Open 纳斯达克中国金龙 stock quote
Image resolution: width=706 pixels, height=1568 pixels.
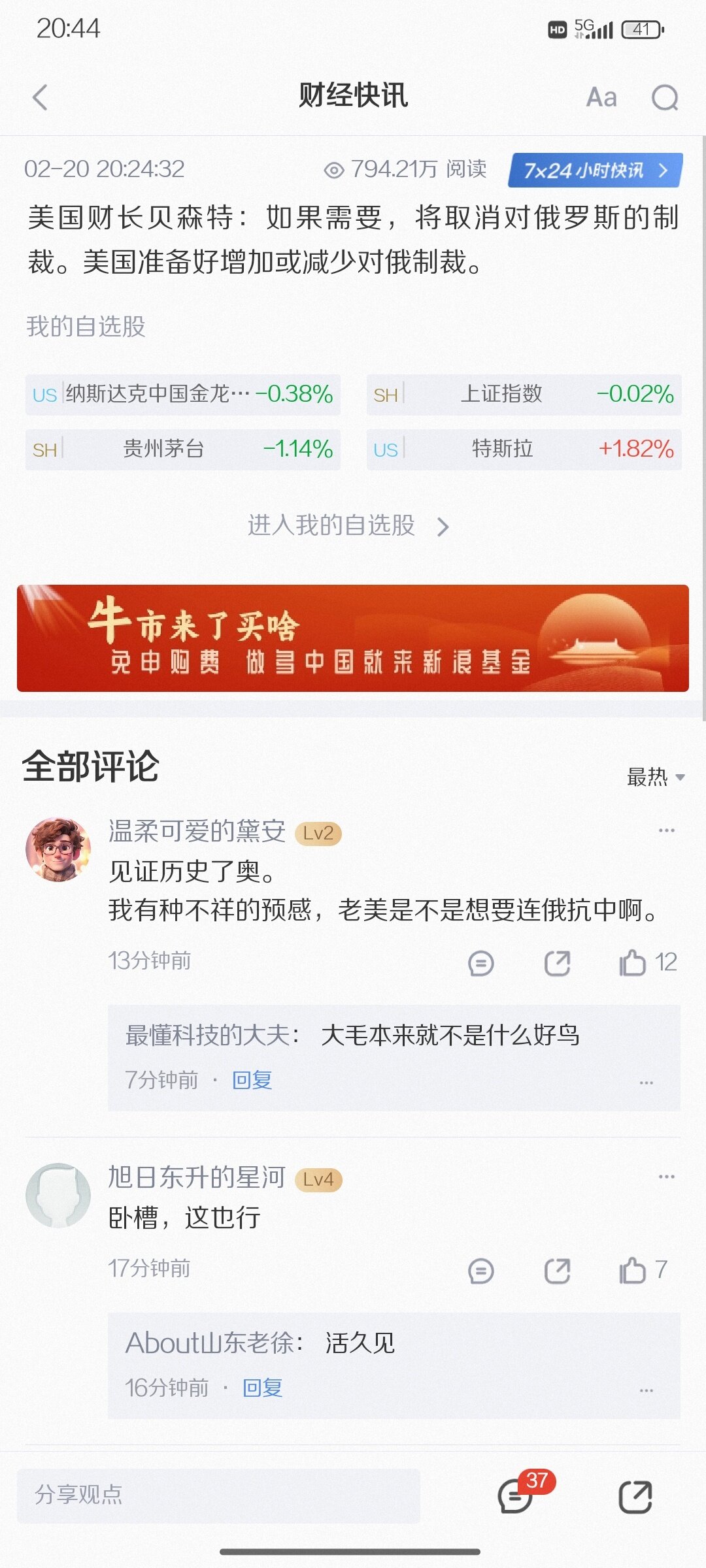[x=183, y=394]
